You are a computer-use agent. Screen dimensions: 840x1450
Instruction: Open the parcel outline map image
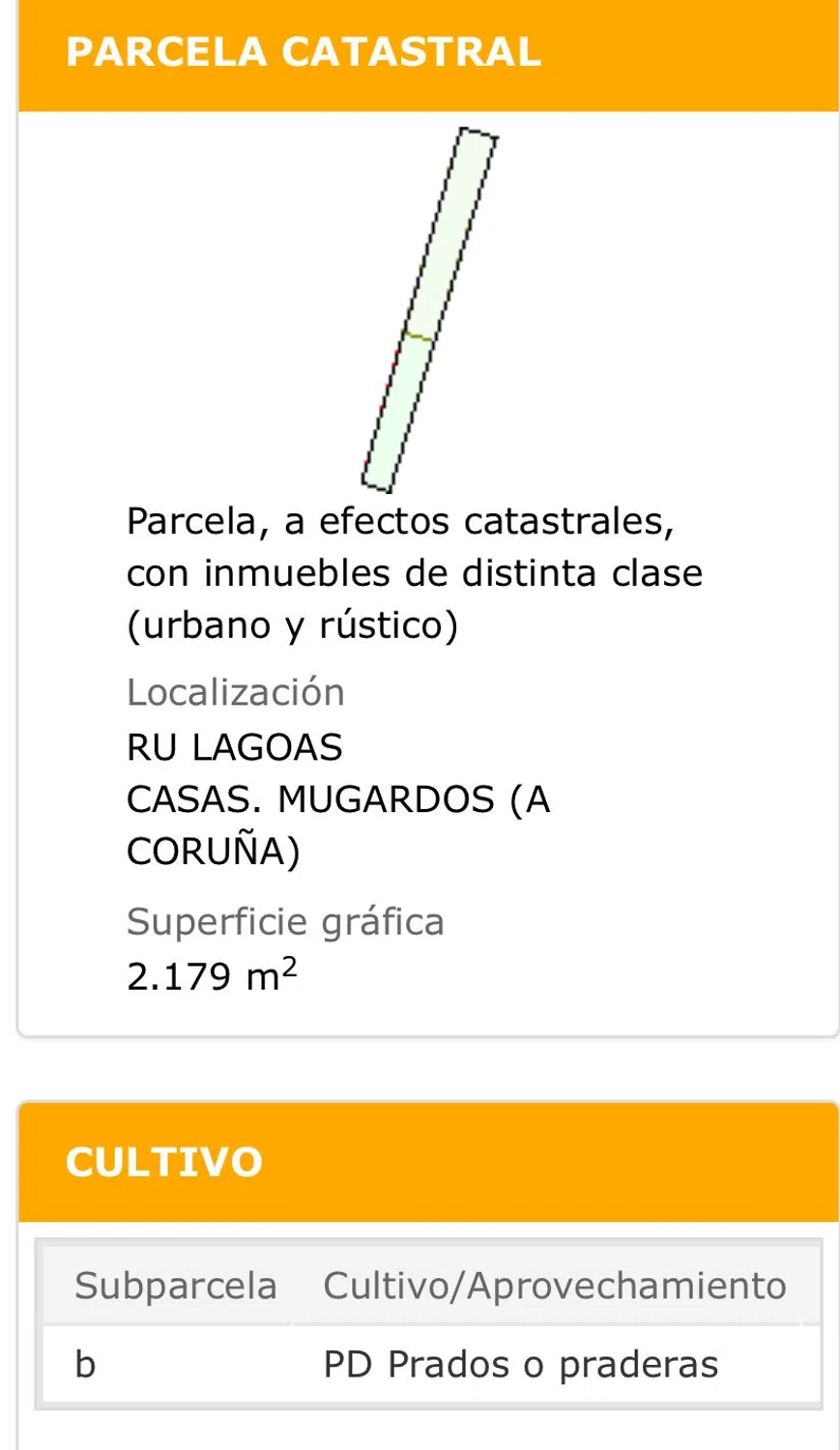click(429, 309)
